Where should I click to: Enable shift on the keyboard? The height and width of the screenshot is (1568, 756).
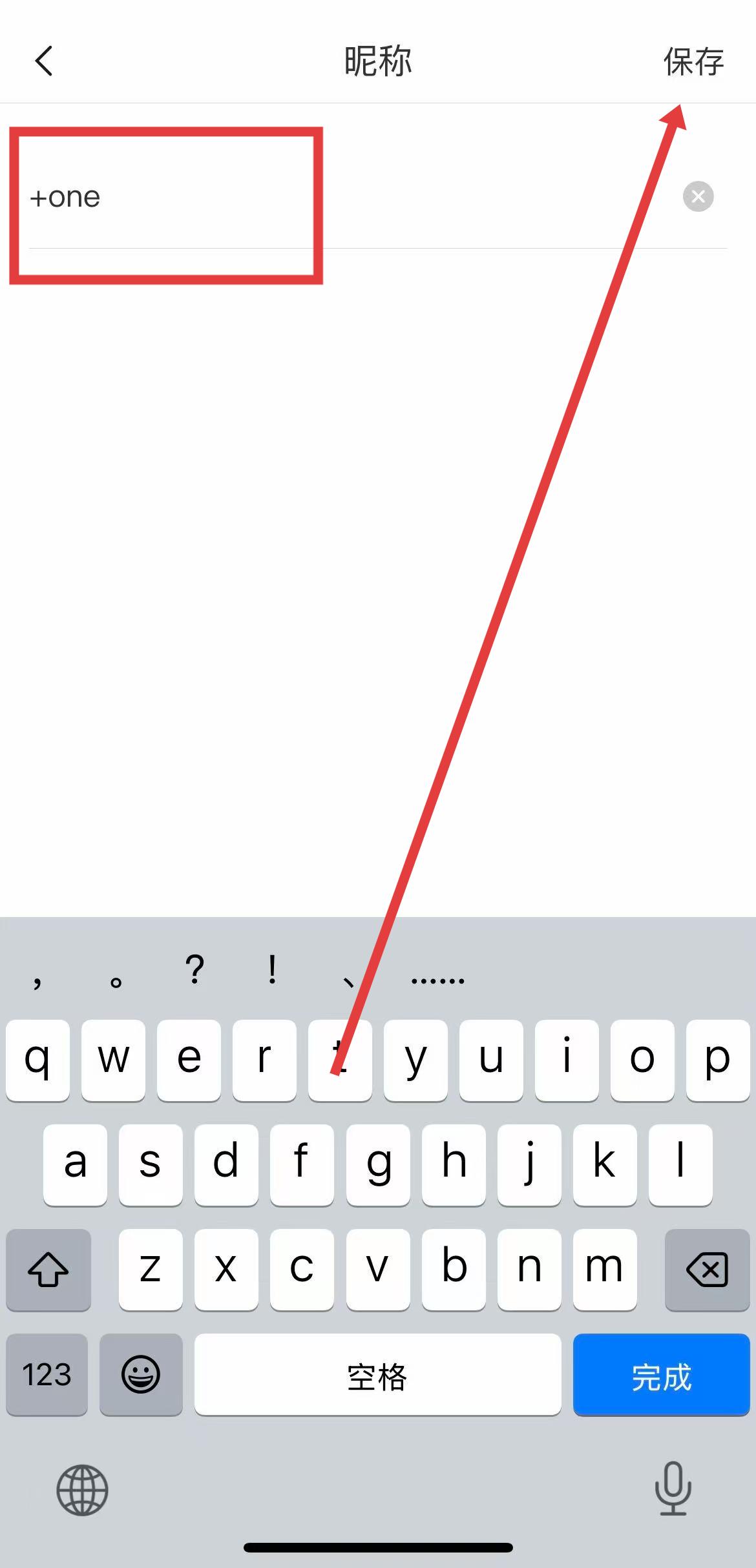pyautogui.click(x=48, y=1270)
